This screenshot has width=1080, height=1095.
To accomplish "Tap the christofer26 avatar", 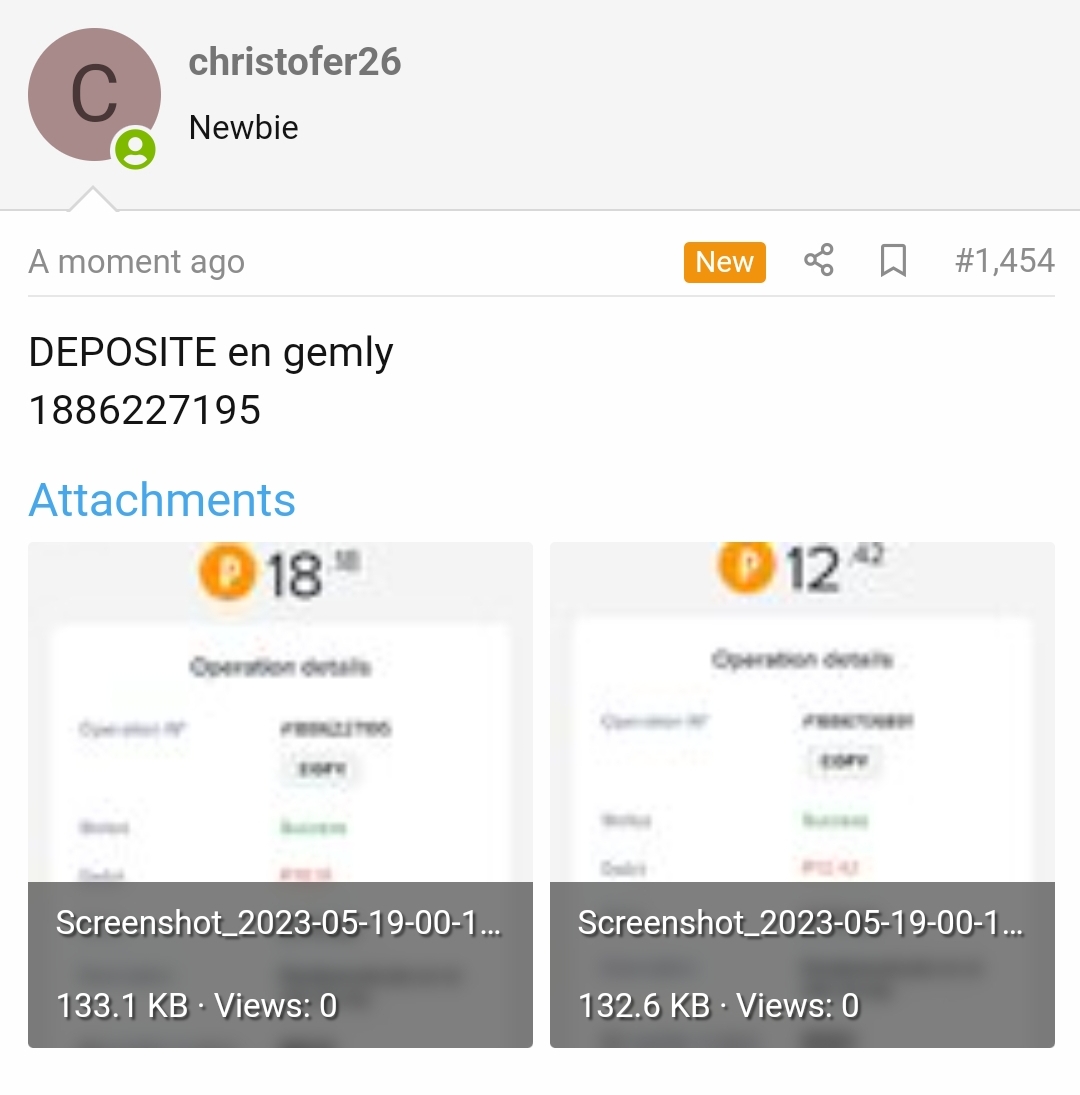I will (94, 96).
